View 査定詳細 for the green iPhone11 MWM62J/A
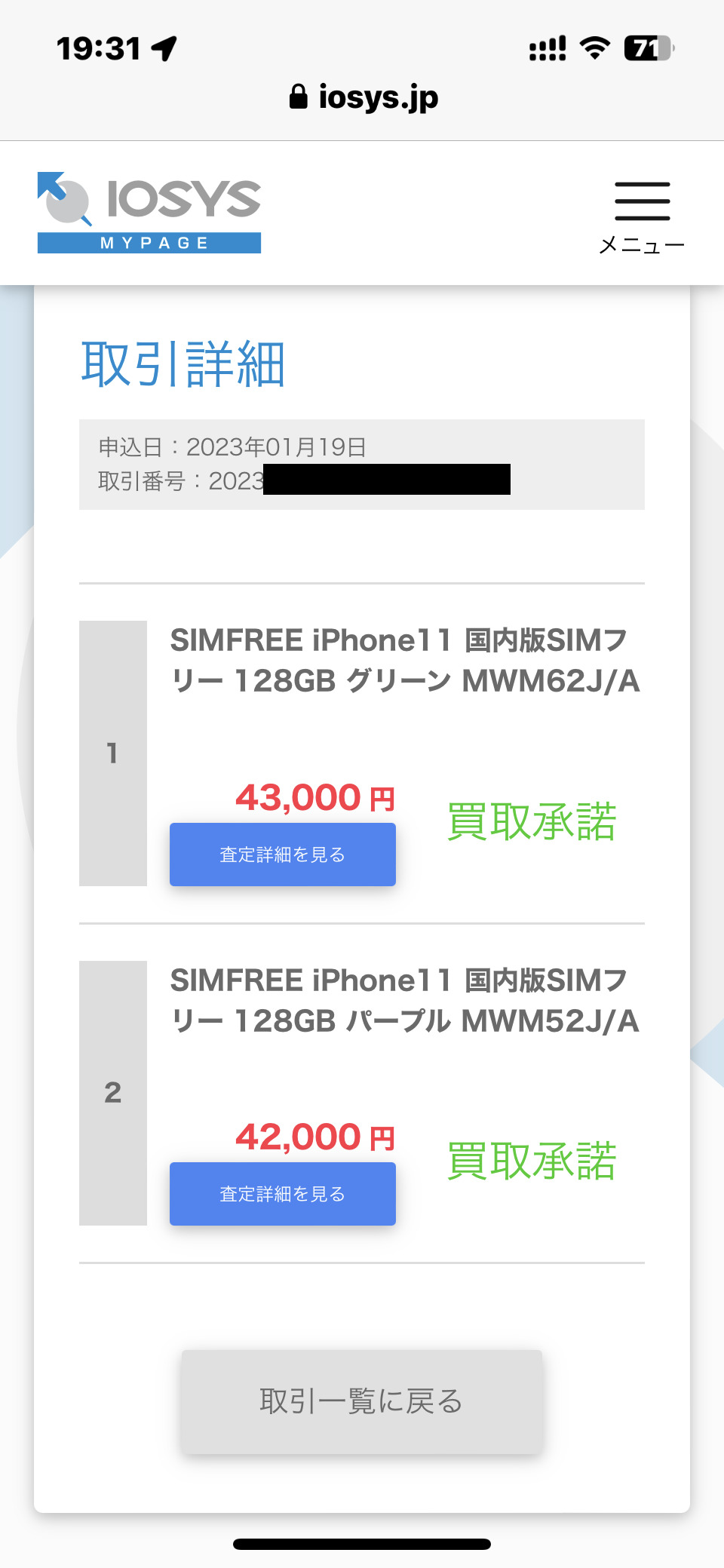 click(283, 855)
